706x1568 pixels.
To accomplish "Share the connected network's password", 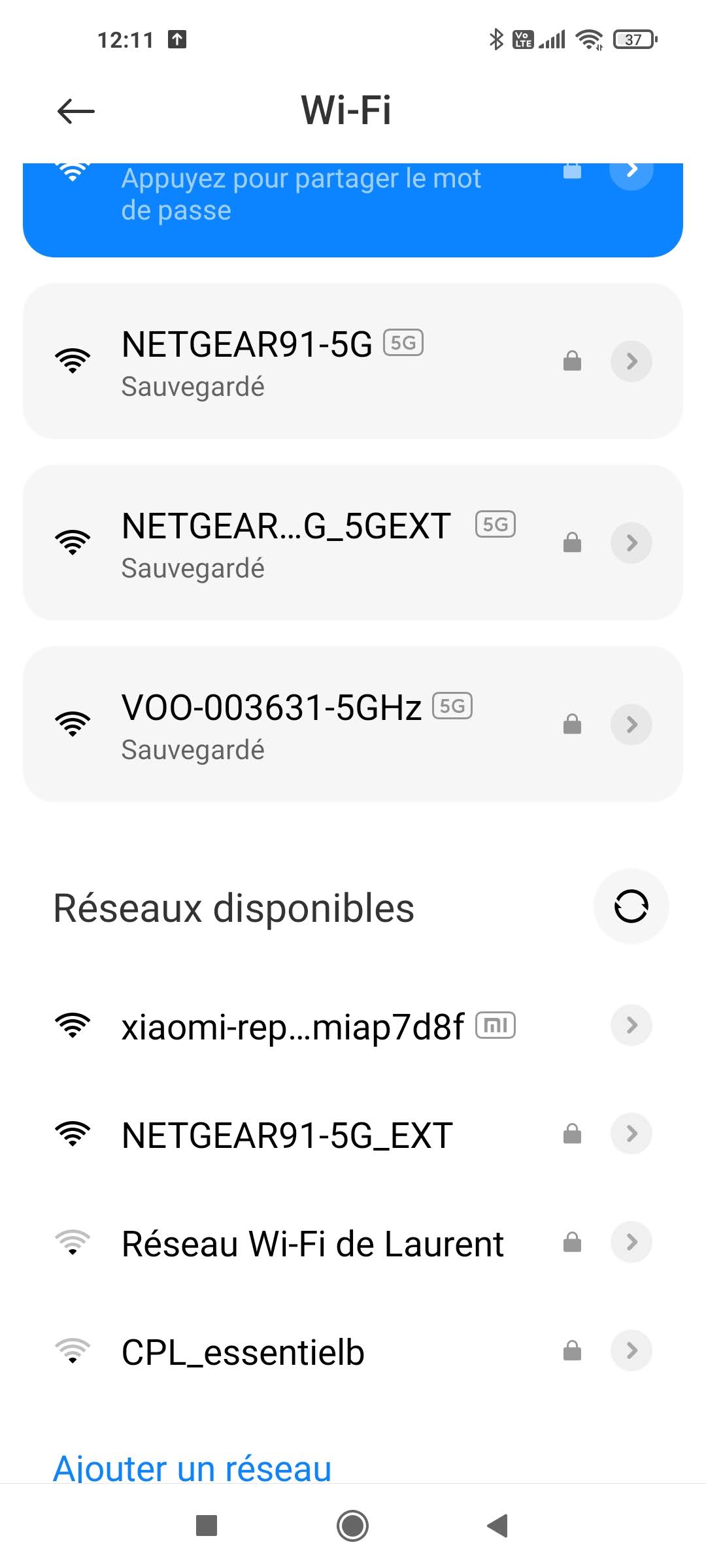I will (x=301, y=195).
